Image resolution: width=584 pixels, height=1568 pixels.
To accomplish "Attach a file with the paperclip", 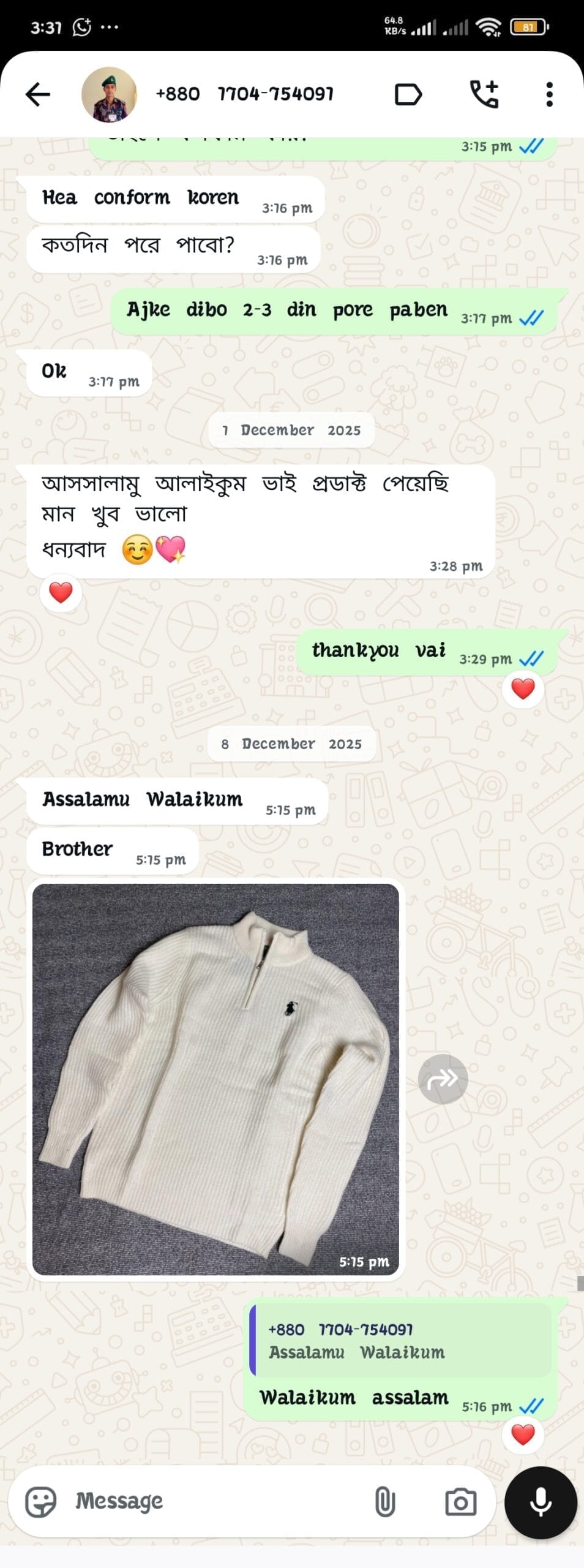I will (385, 1502).
